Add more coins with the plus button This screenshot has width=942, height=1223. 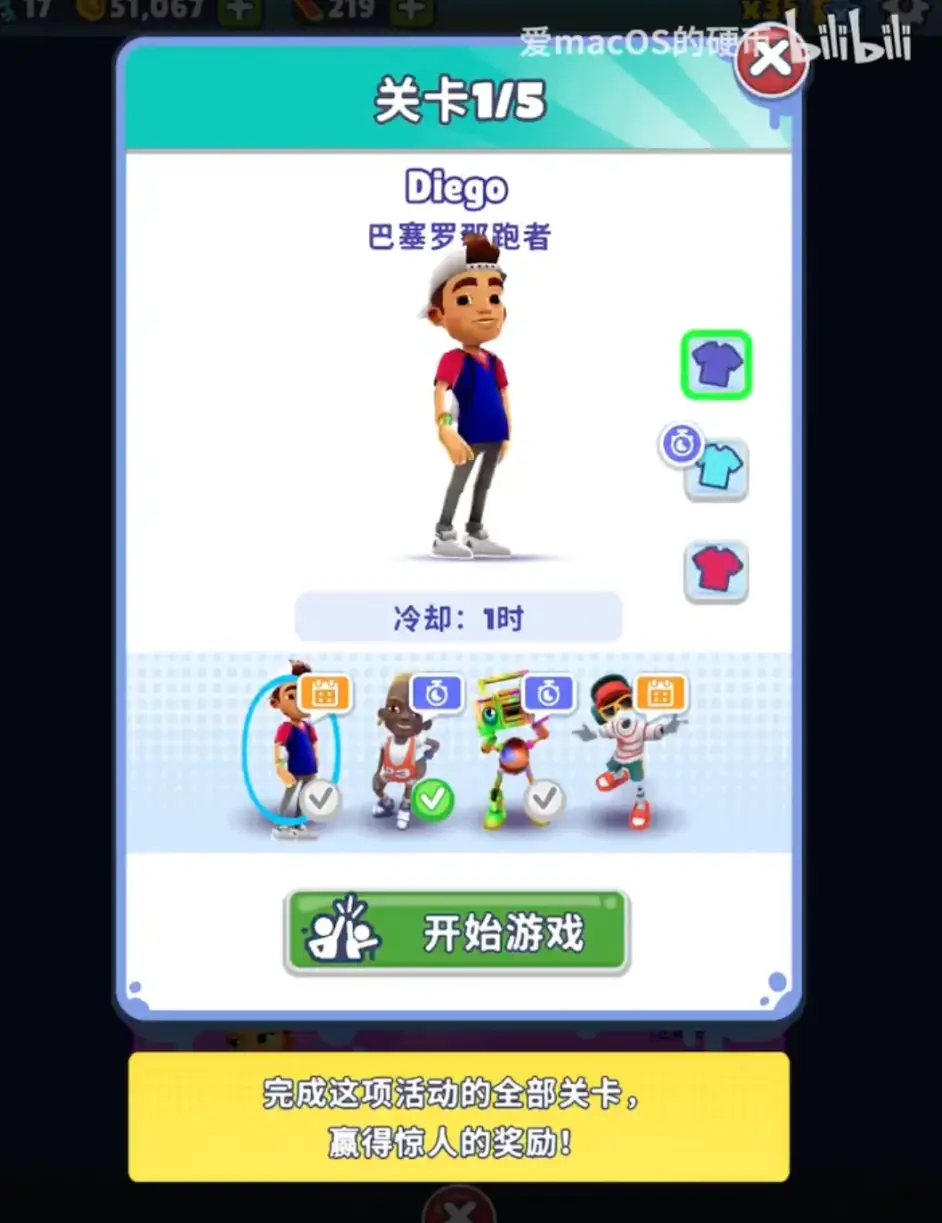point(239,12)
